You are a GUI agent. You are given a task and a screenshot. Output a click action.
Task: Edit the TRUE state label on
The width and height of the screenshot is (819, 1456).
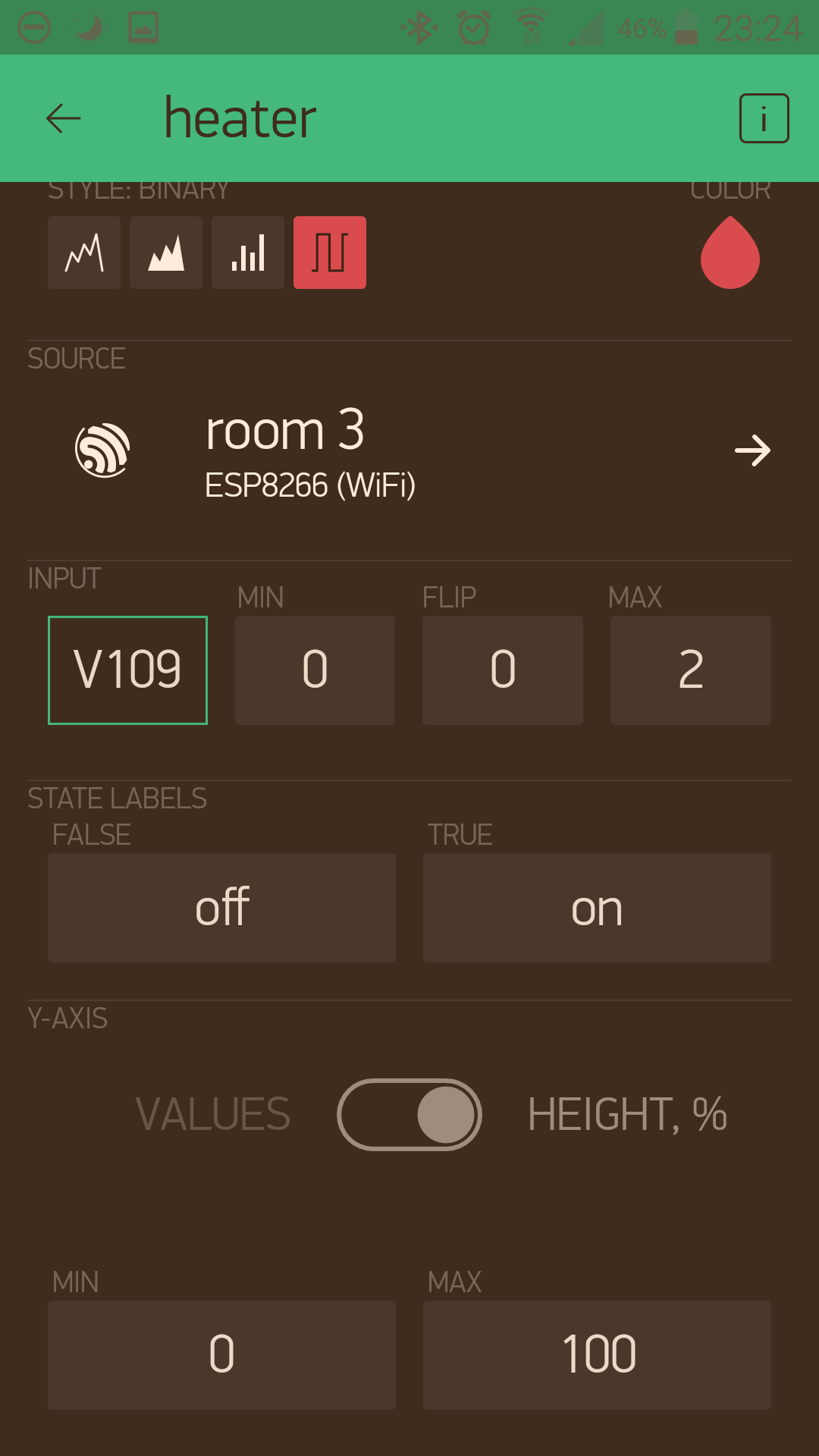pos(597,908)
